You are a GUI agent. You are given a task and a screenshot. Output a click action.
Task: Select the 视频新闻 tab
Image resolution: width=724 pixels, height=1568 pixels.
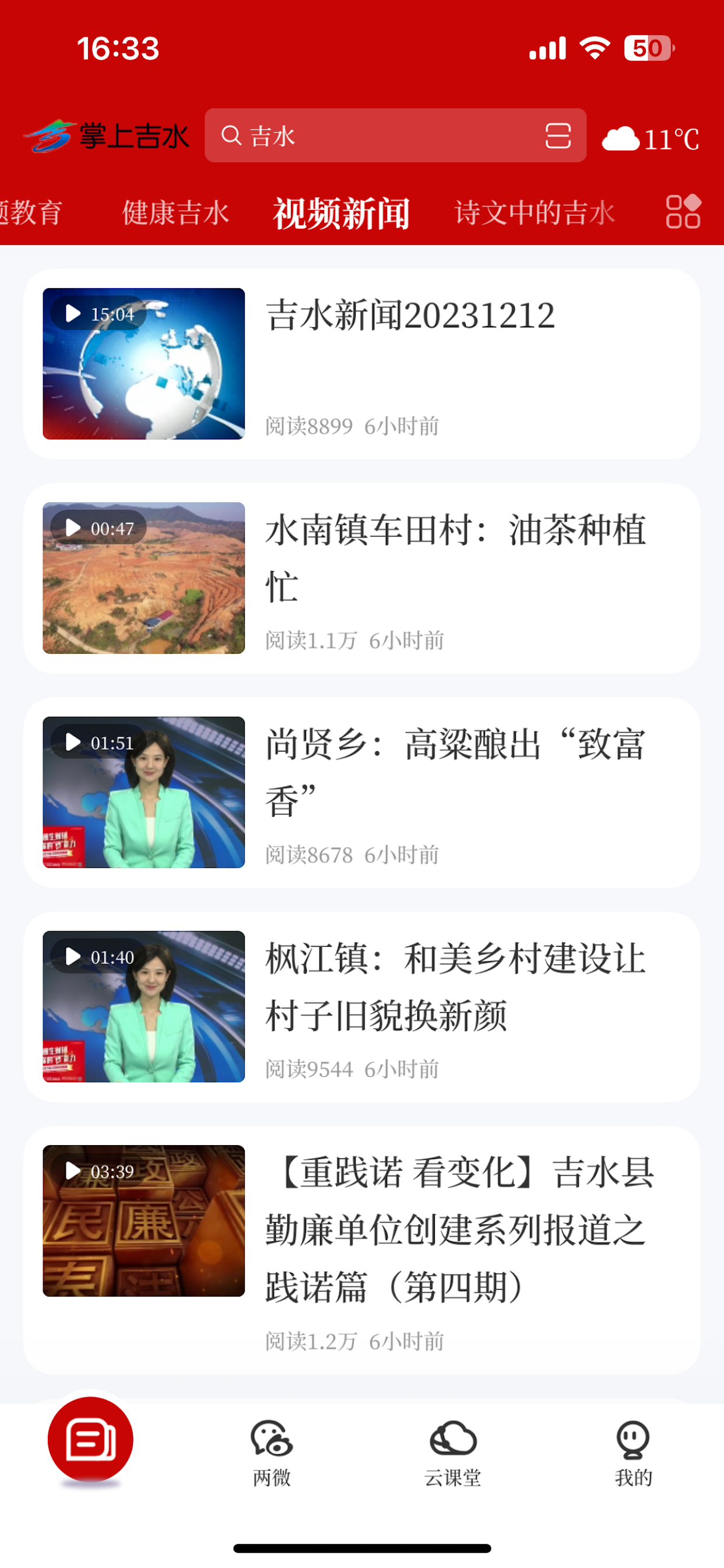[342, 213]
